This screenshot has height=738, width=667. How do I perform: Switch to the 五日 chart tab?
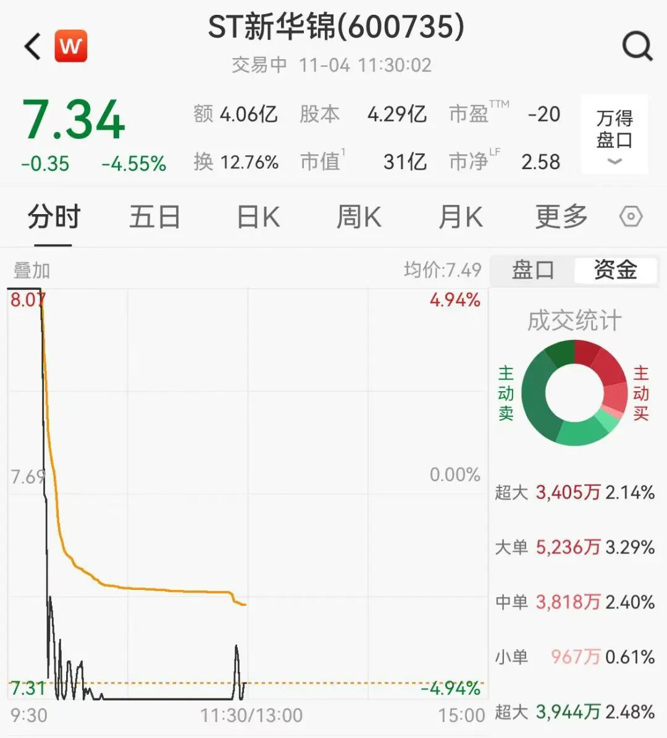pyautogui.click(x=155, y=216)
